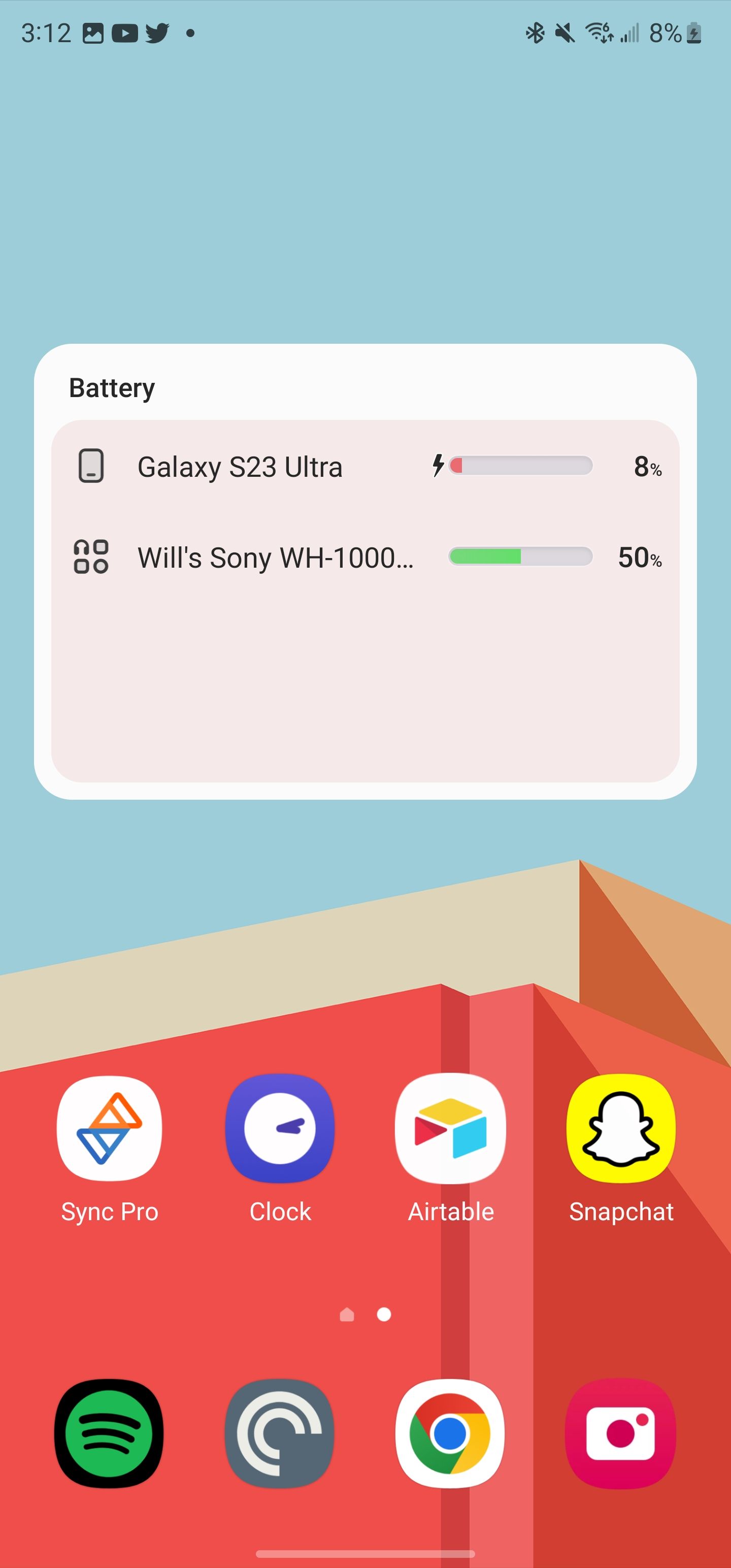Go to the home page indicator
The width and height of the screenshot is (731, 1568).
click(347, 1315)
